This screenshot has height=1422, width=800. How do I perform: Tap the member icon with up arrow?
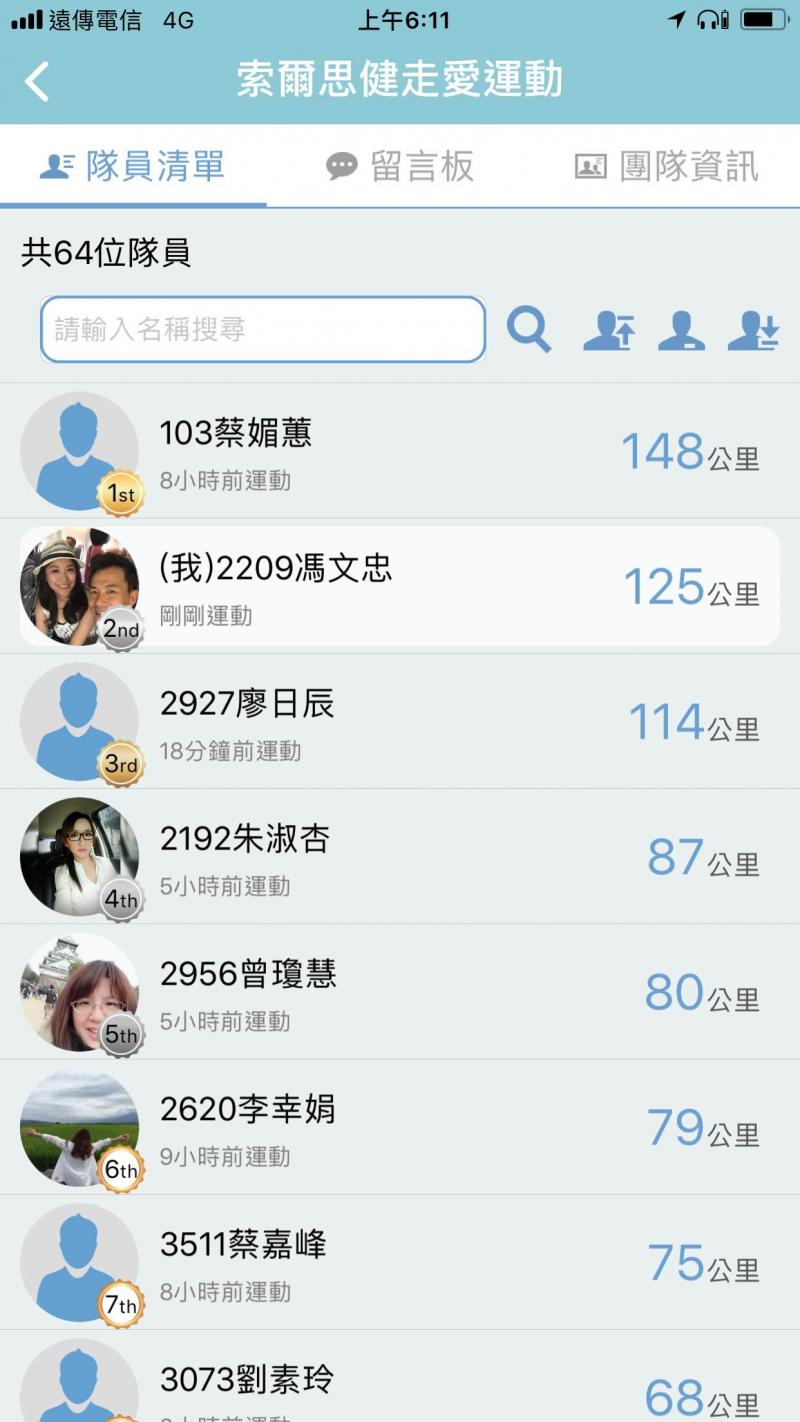tap(609, 330)
